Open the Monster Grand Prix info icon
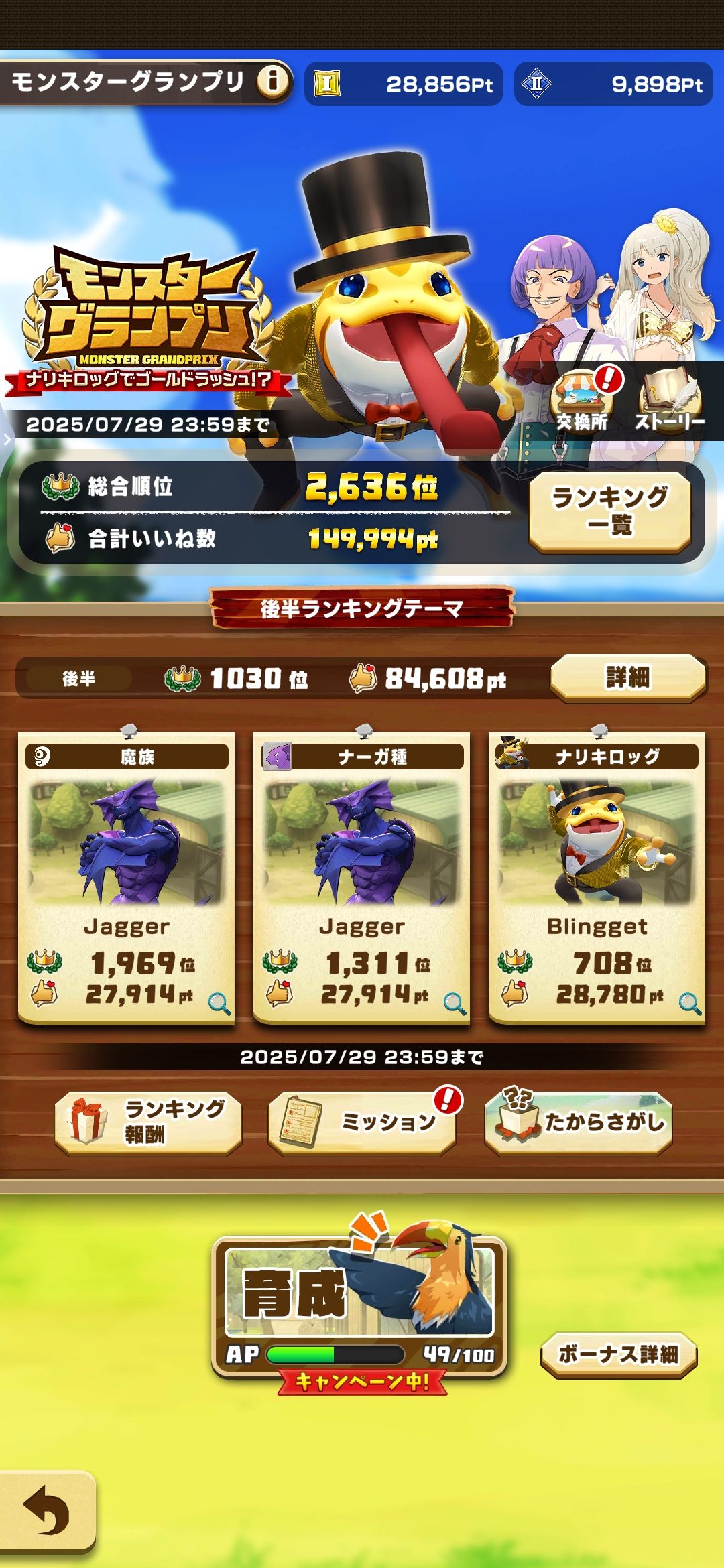The width and height of the screenshot is (724, 1568). [x=273, y=82]
